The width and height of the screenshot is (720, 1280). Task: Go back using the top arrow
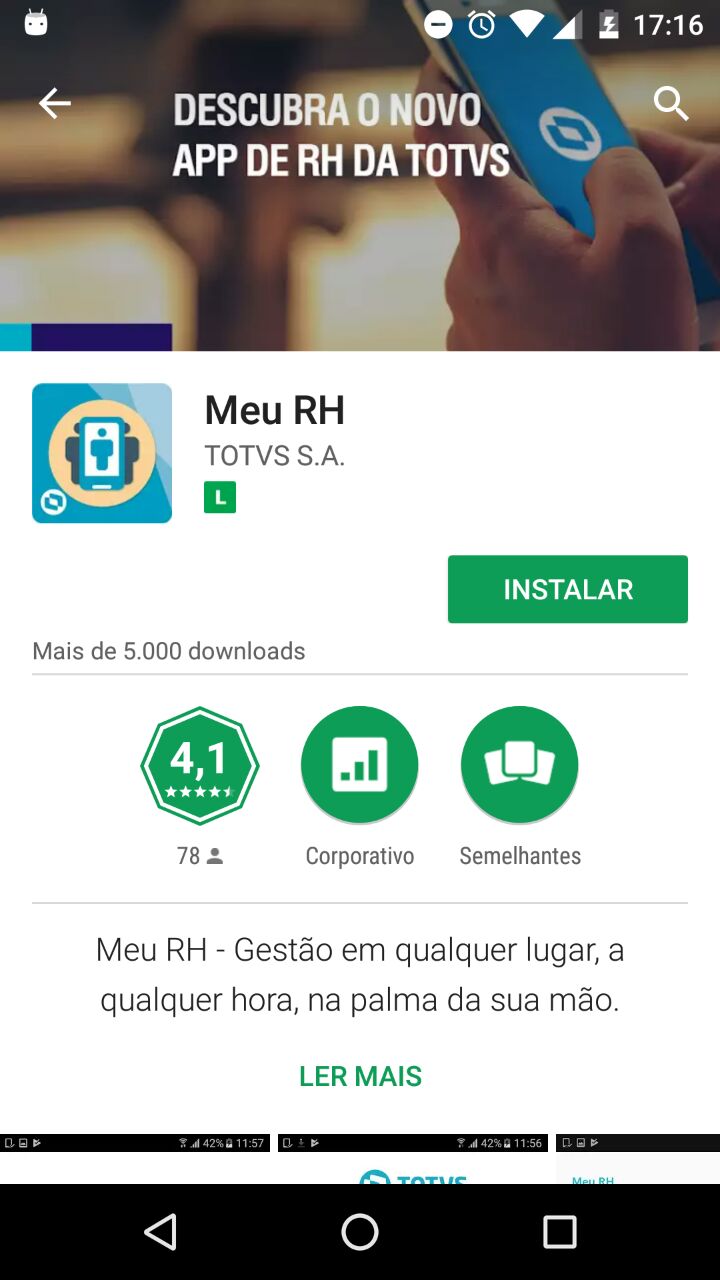click(x=54, y=103)
